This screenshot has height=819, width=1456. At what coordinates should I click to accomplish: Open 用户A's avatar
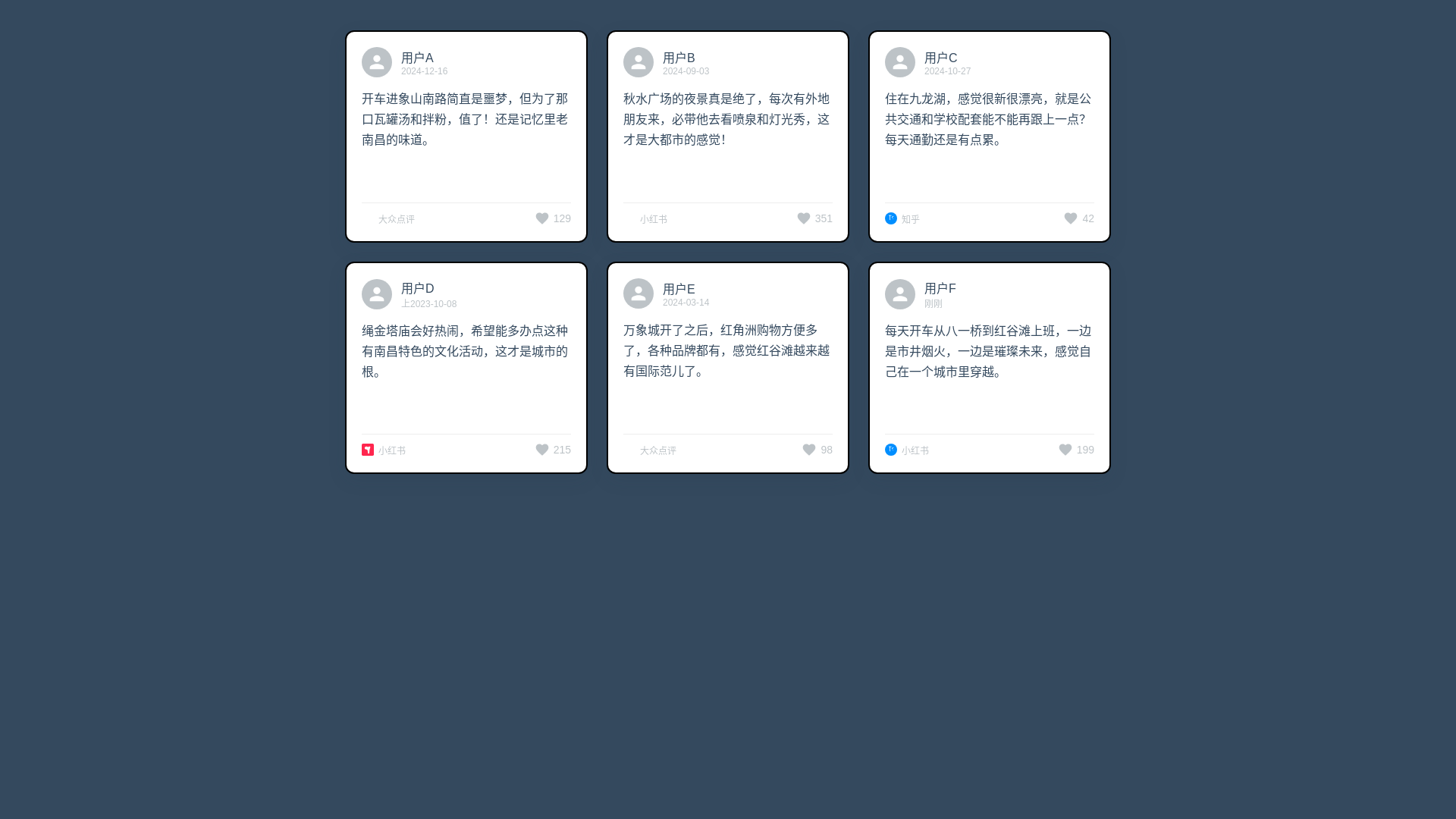377,62
